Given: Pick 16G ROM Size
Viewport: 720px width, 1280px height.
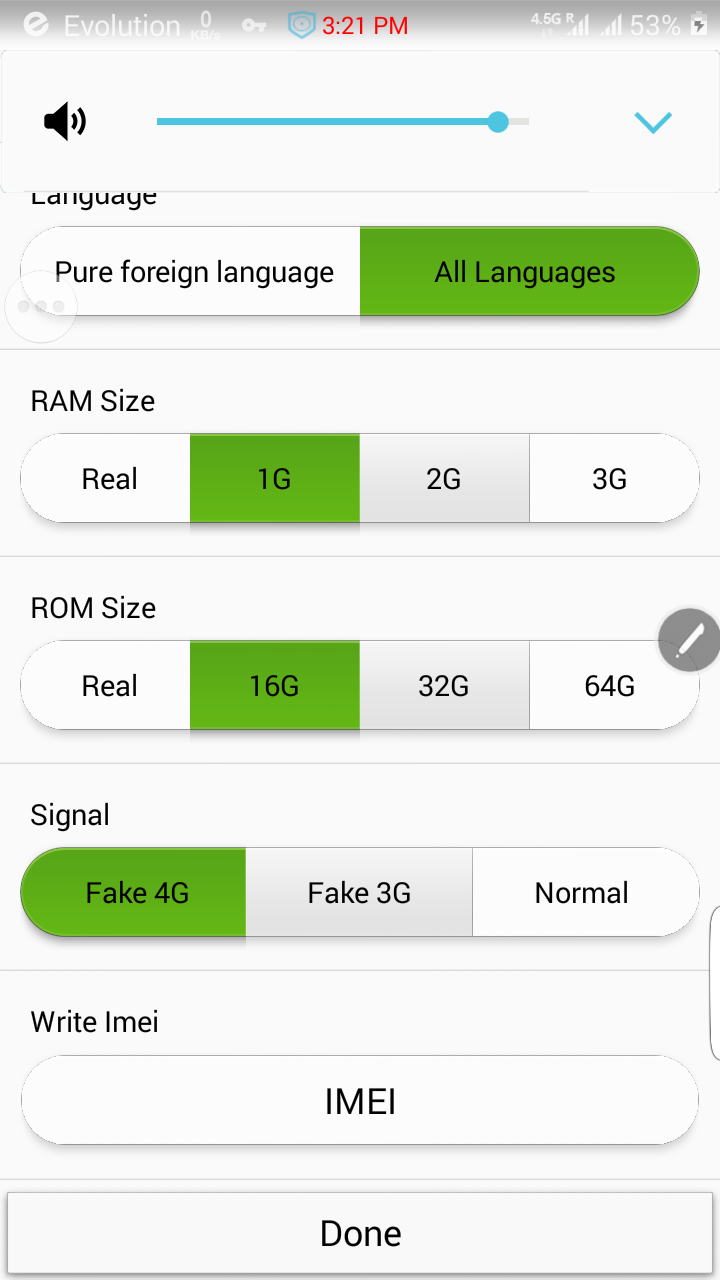Looking at the screenshot, I should coord(275,686).
